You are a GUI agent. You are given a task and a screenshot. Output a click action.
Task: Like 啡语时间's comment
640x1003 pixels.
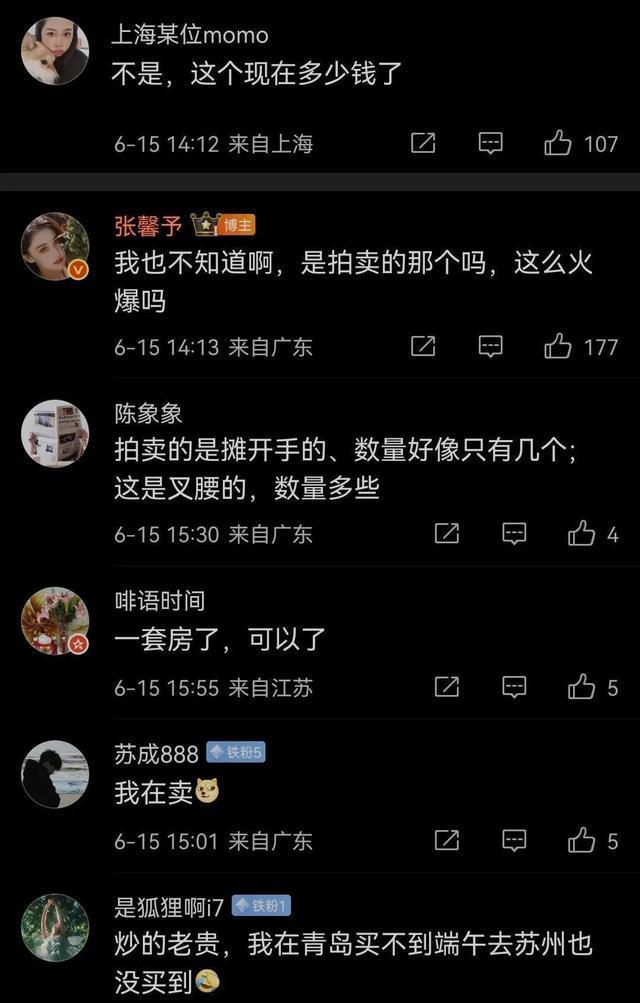click(582, 687)
